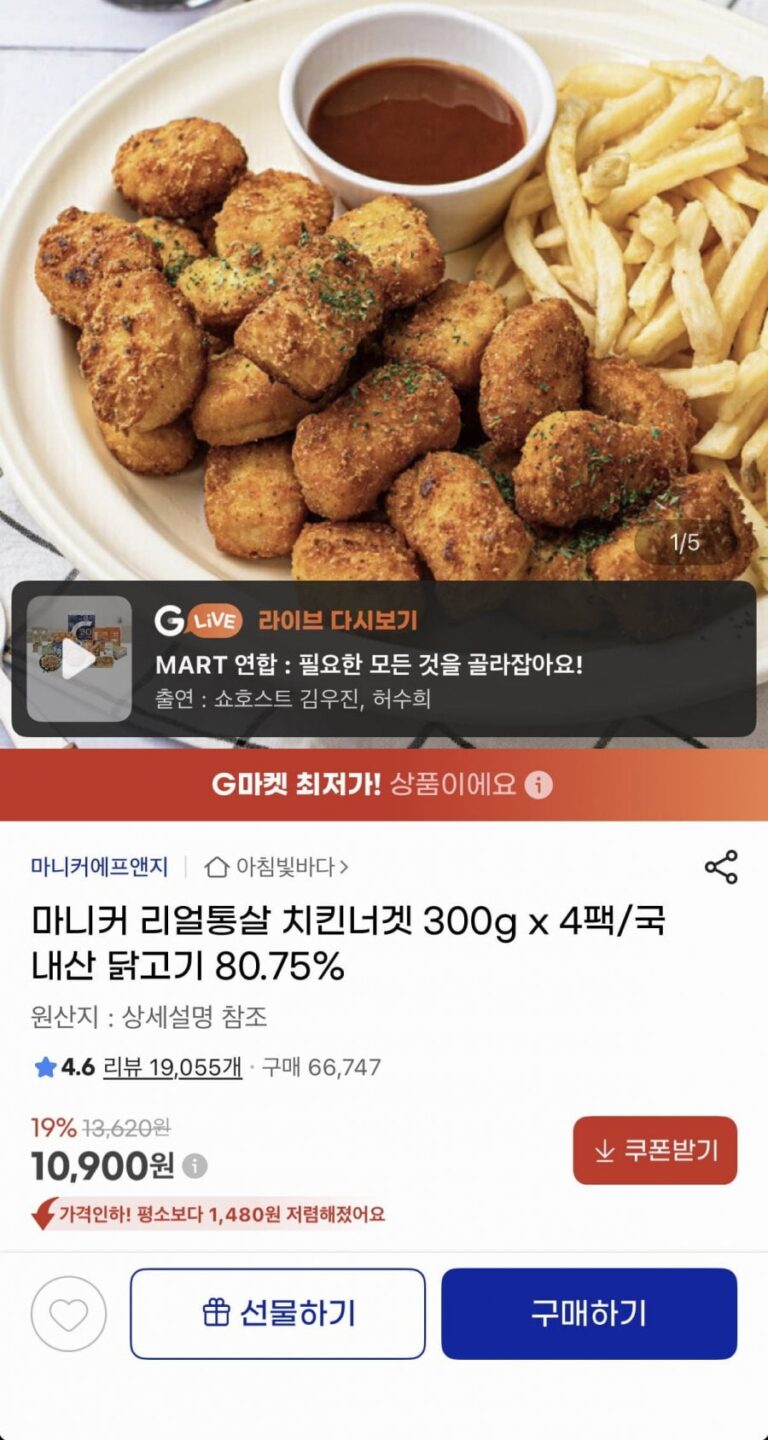Download coupon with 쿠폰받기
This screenshot has width=768, height=1440.
coord(655,1151)
